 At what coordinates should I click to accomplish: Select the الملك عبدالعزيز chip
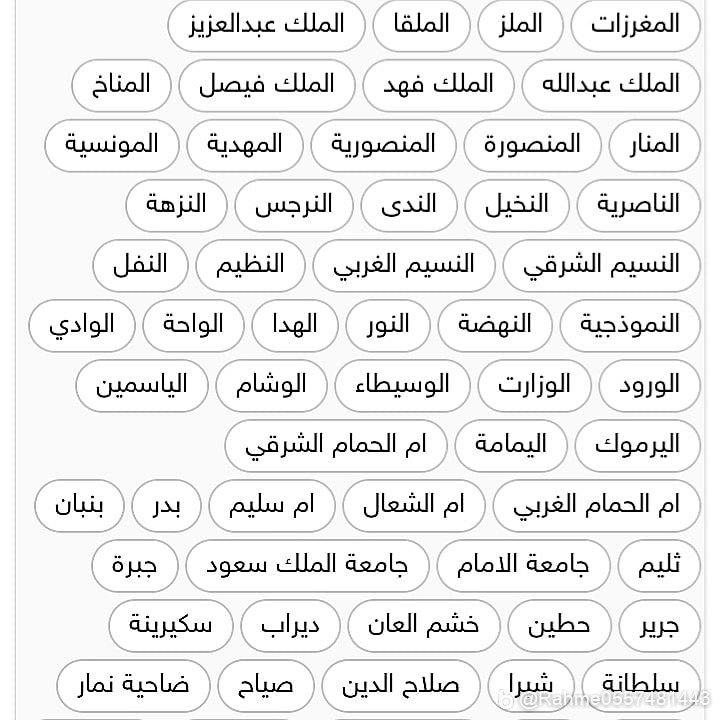266,25
